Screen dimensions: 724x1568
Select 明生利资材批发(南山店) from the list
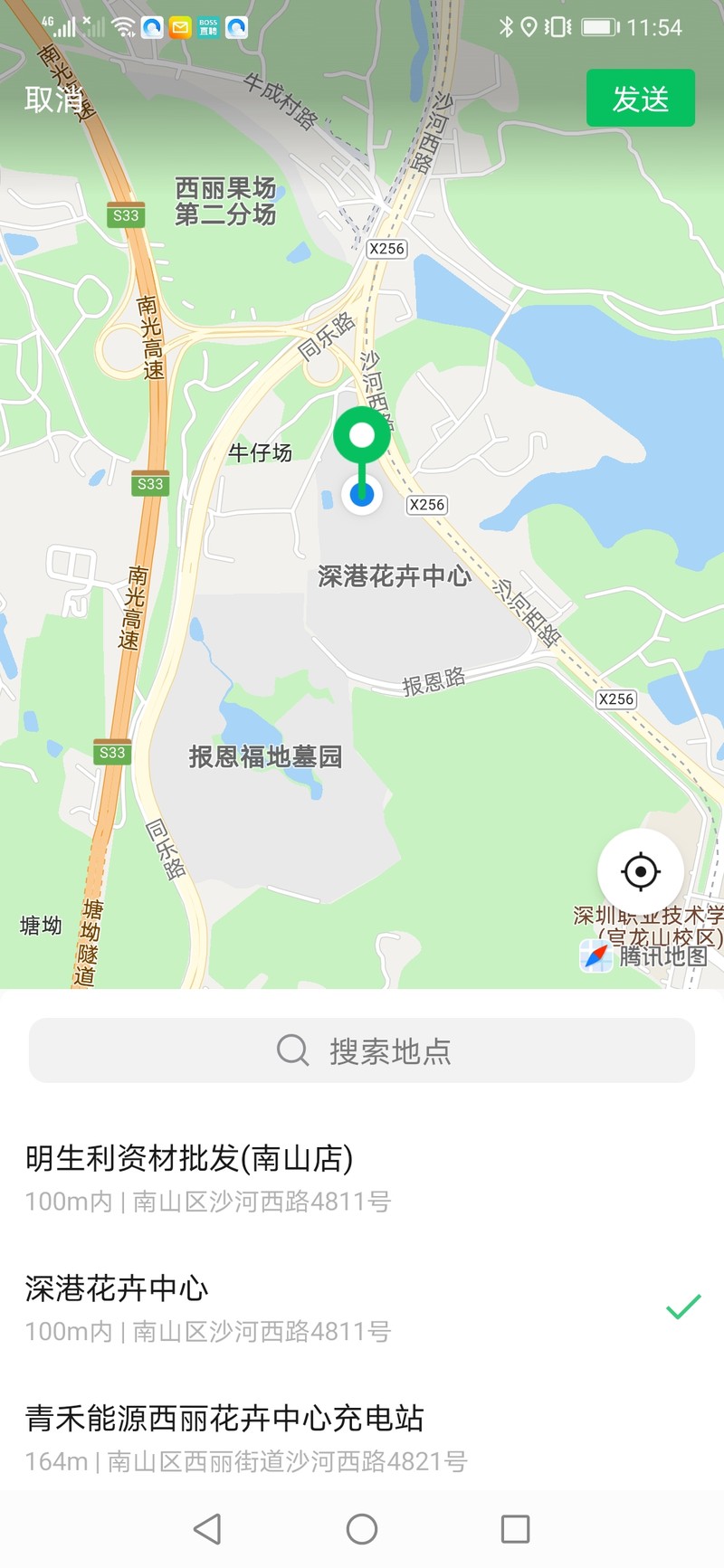[x=362, y=1177]
